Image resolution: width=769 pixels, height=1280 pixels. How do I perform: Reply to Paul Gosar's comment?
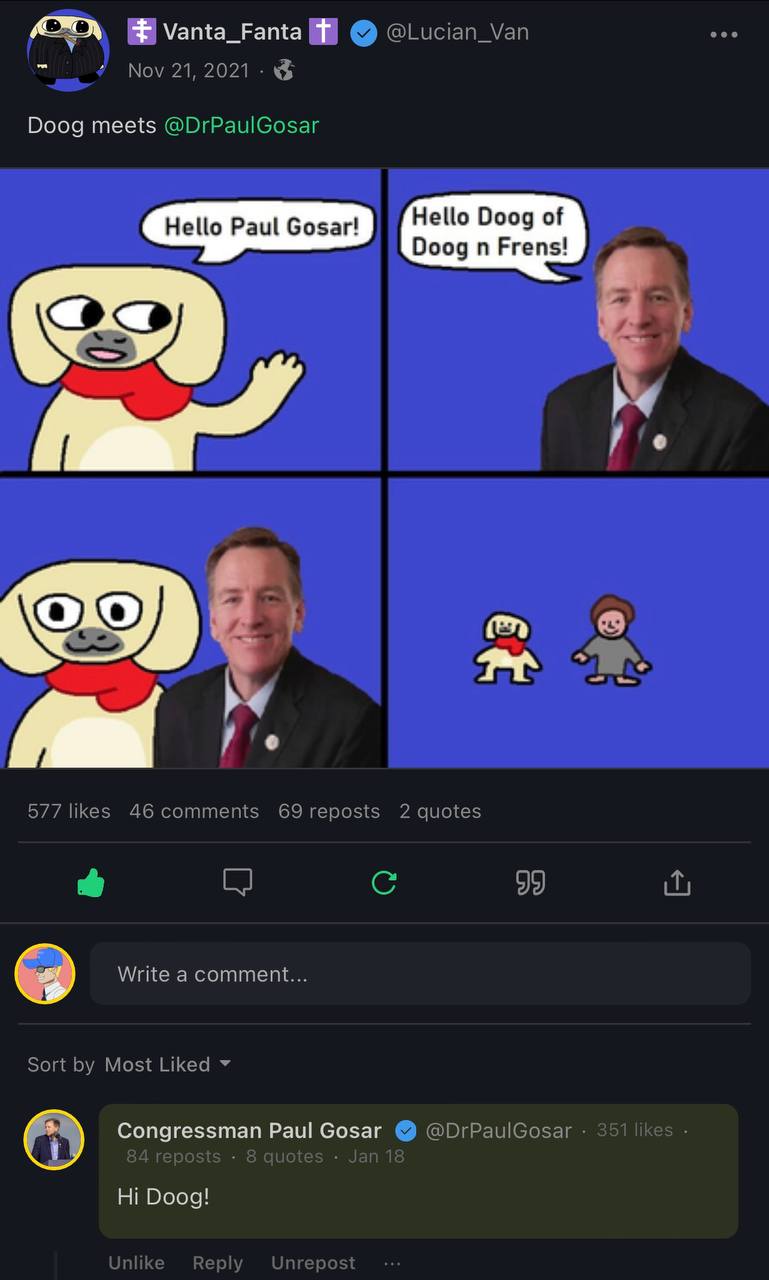point(218,1263)
